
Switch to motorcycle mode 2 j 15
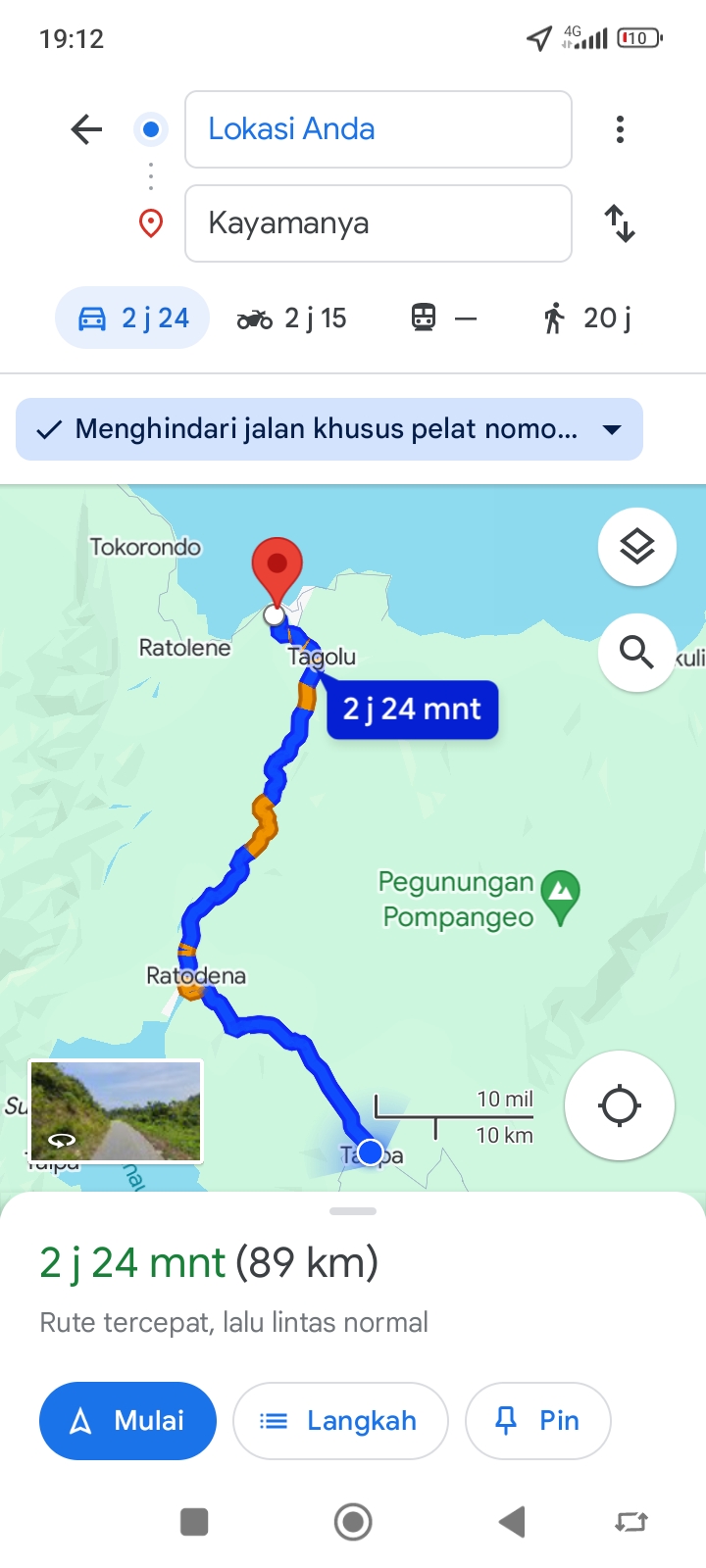tap(292, 318)
